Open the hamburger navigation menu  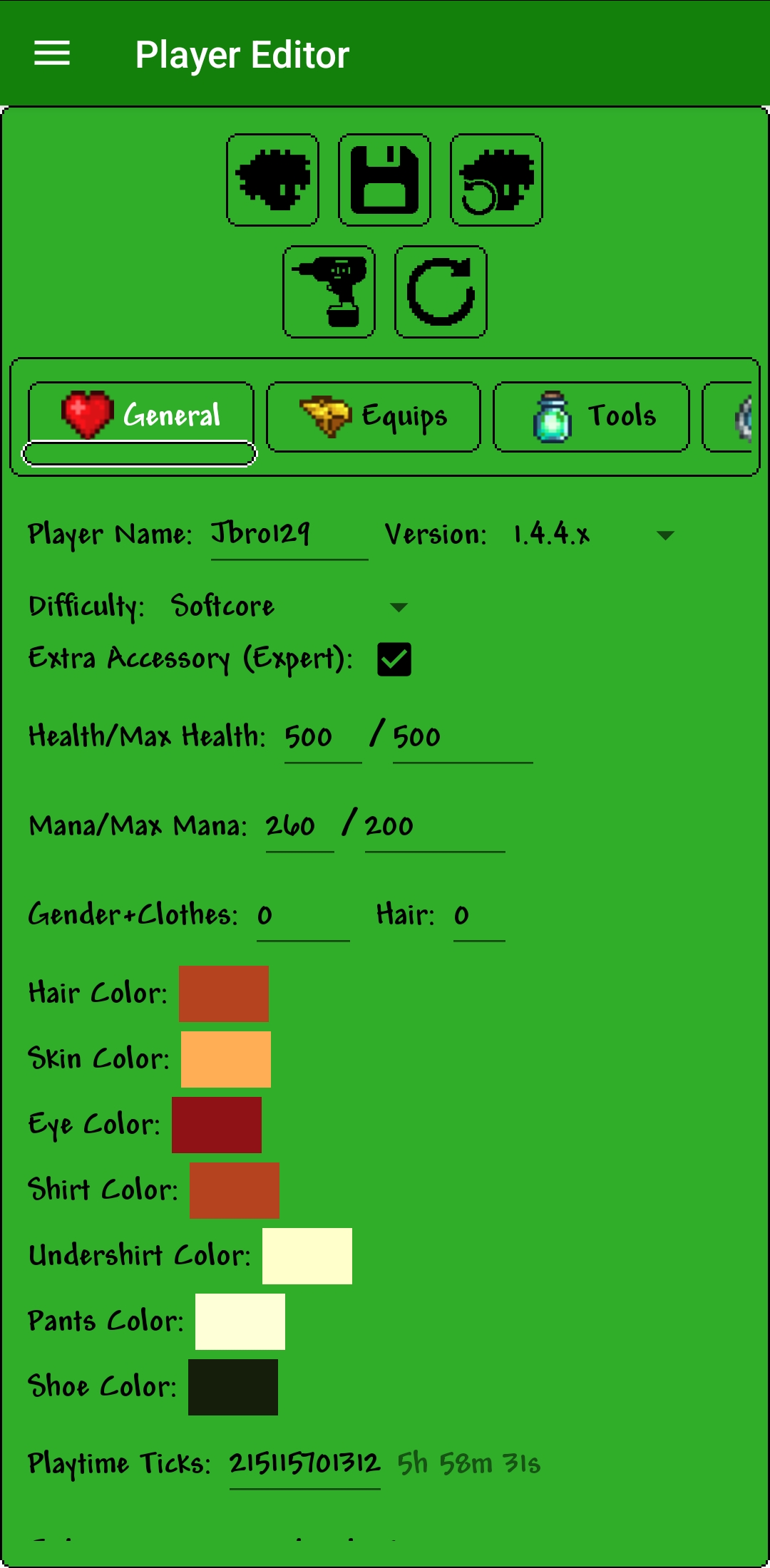pyautogui.click(x=52, y=53)
